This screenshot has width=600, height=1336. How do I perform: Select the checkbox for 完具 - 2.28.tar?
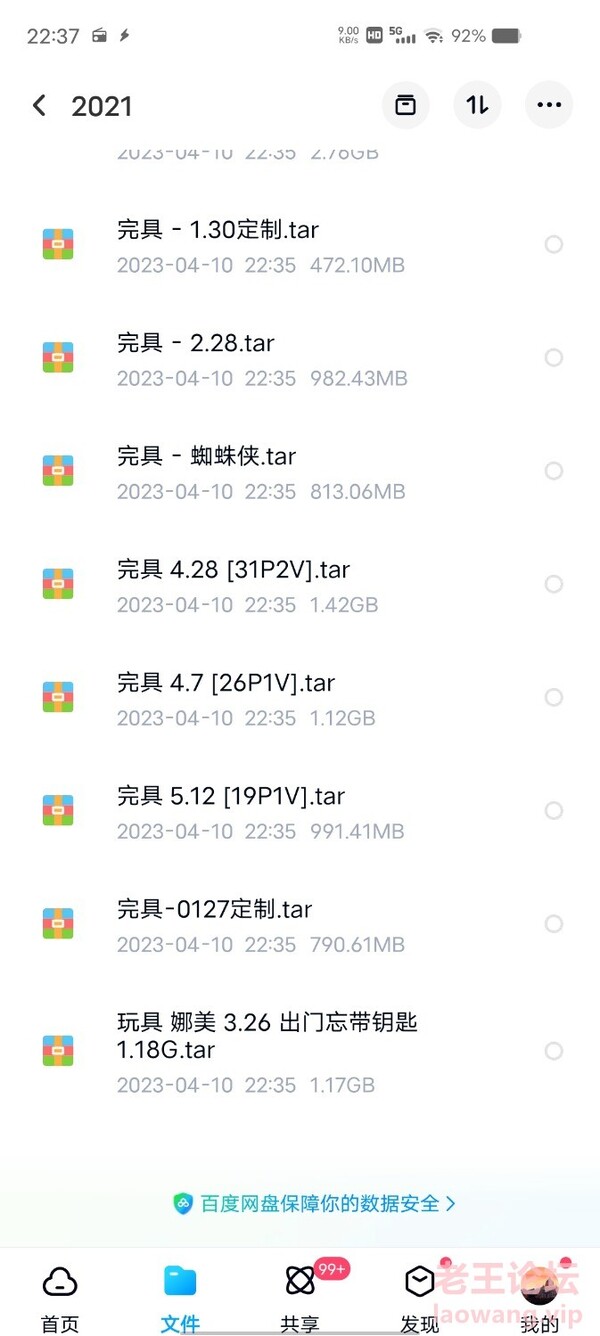[554, 358]
